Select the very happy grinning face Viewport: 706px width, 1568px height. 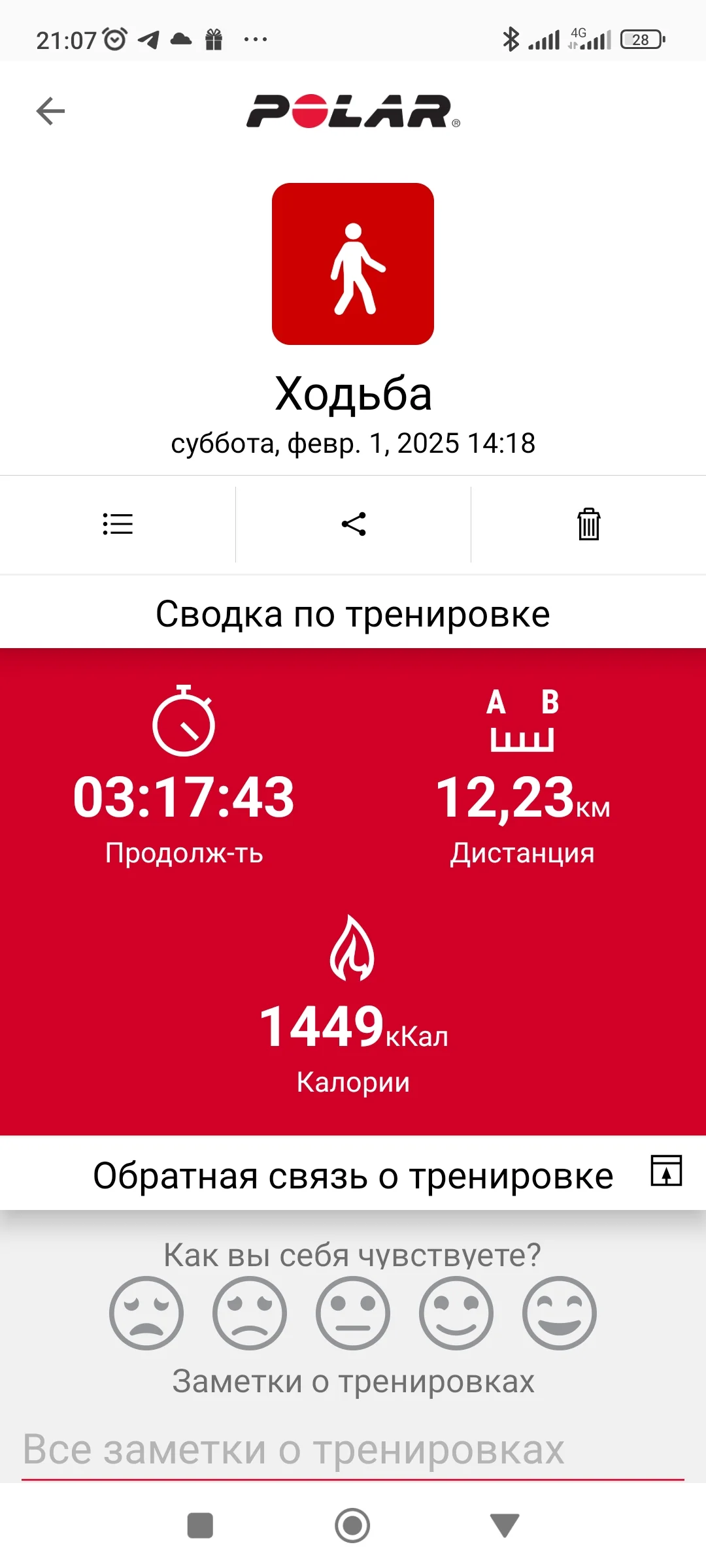pos(560,1313)
